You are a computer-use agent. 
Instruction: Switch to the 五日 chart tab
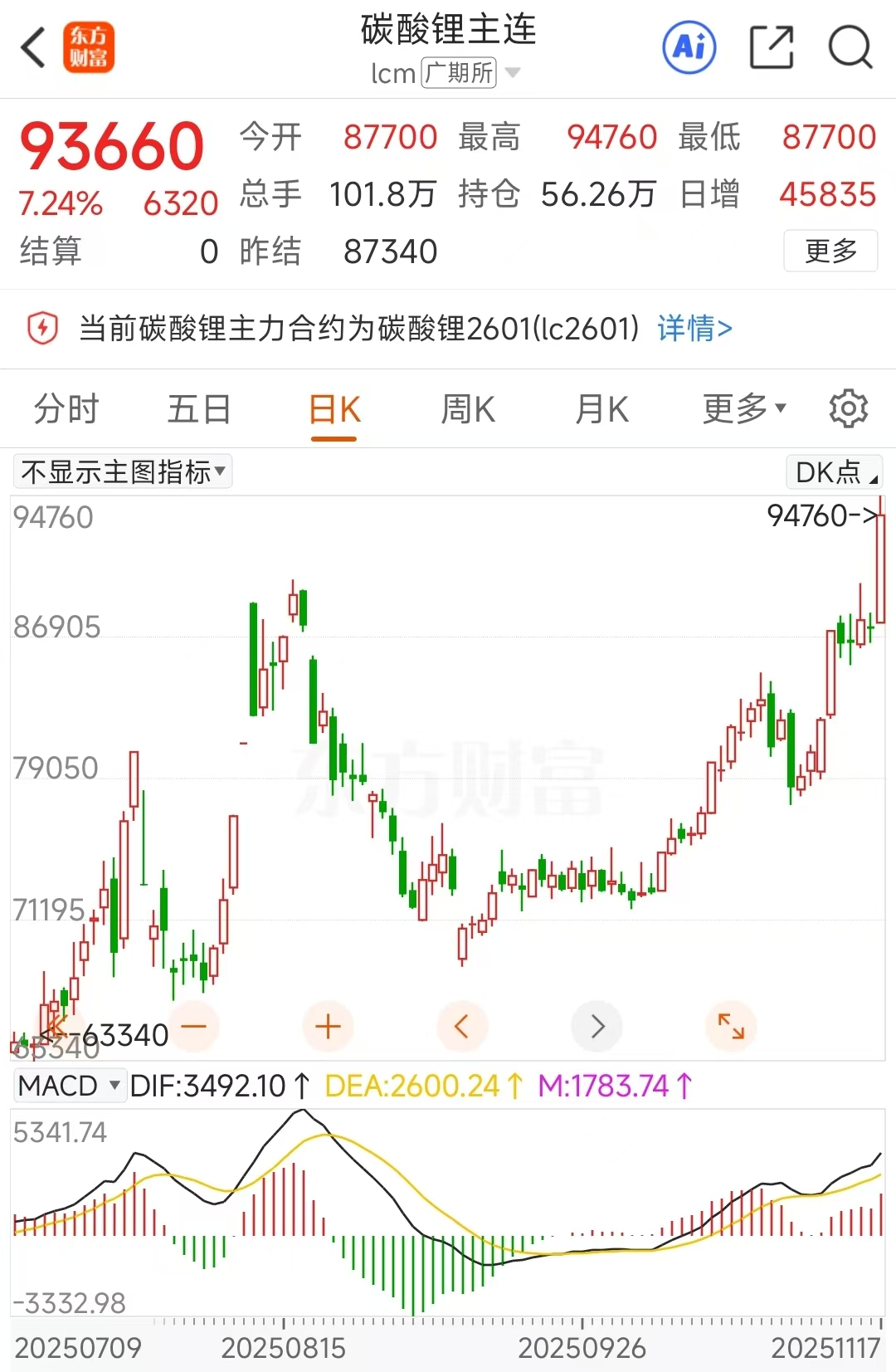coord(199,409)
